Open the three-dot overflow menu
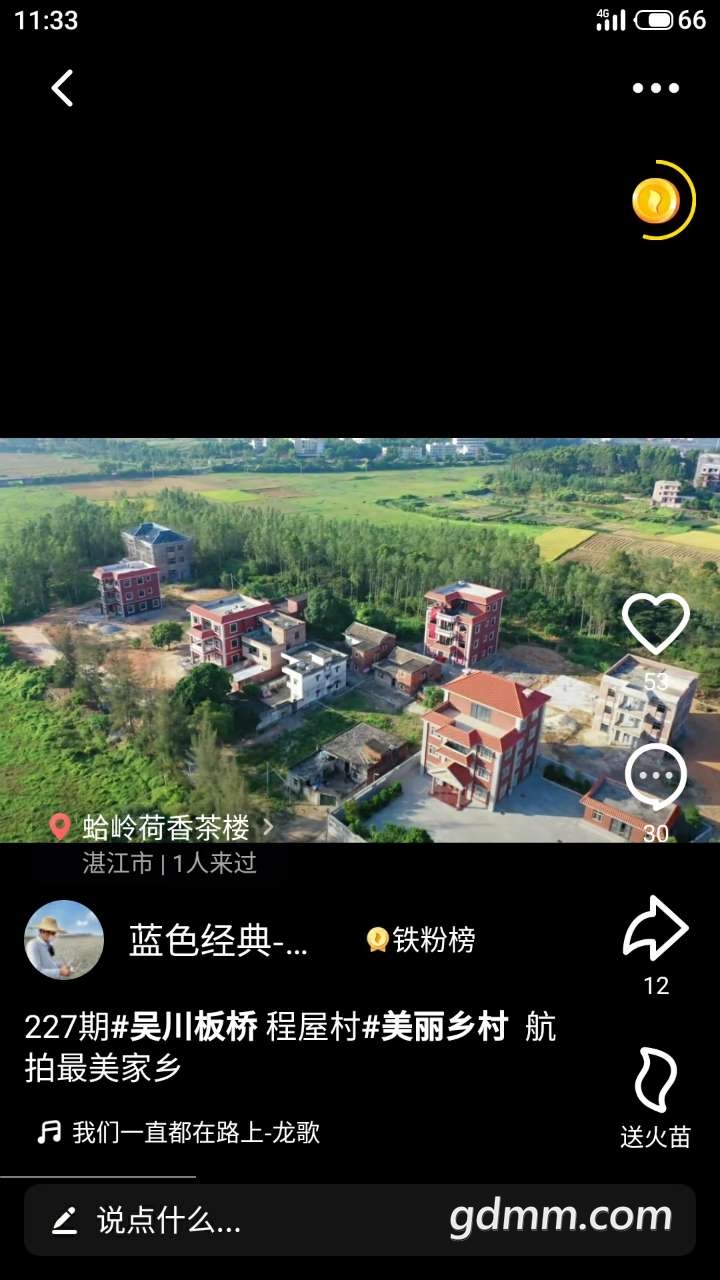 tap(655, 88)
